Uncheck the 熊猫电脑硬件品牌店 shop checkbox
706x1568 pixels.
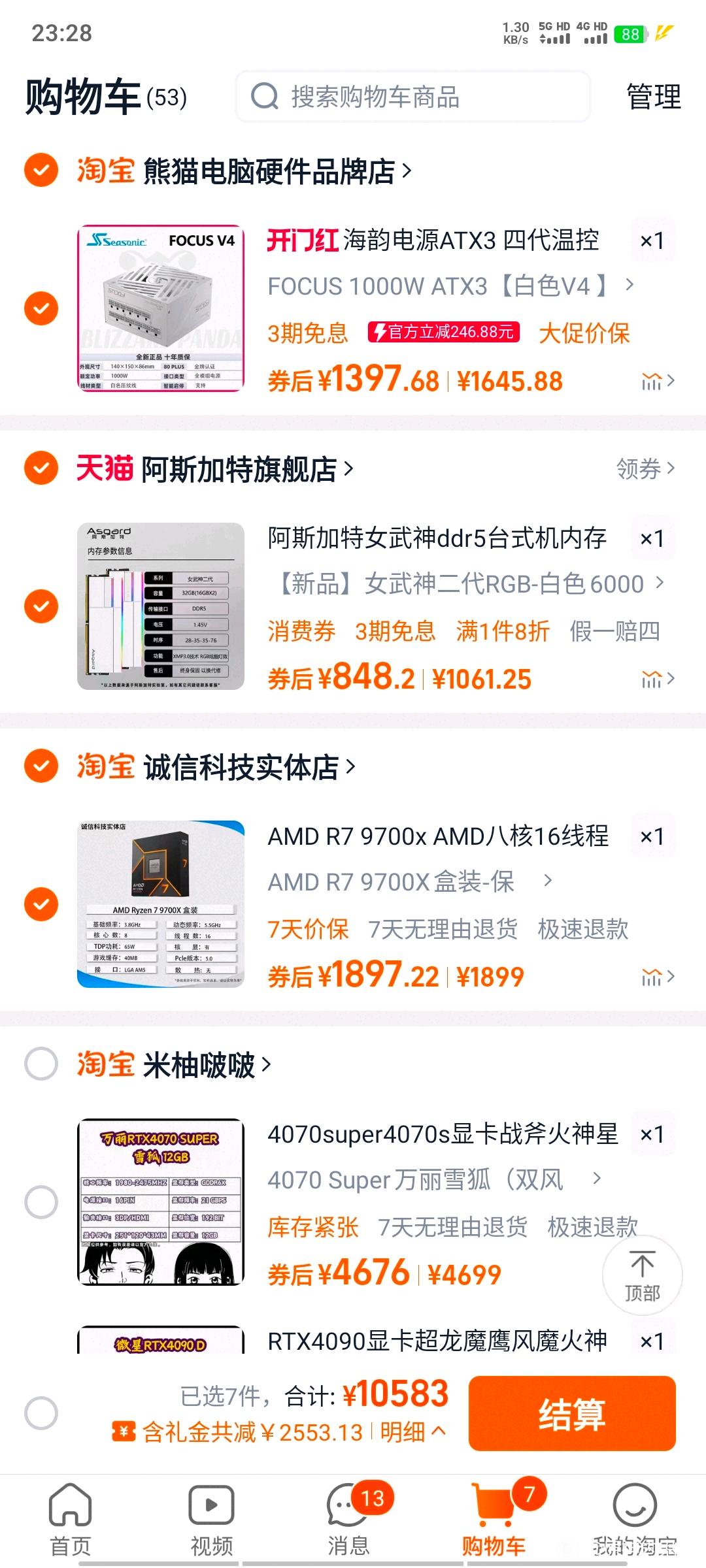41,171
